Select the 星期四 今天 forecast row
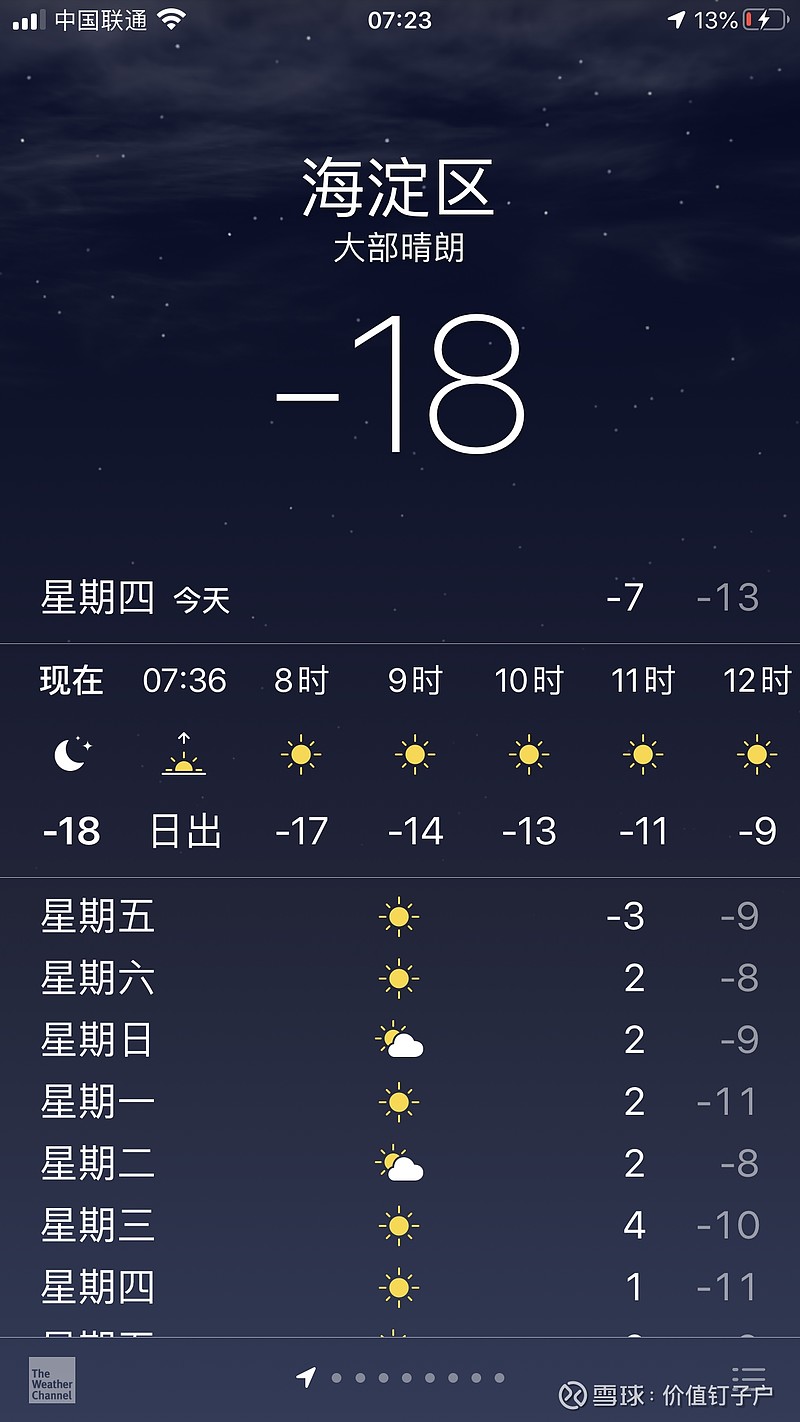 [x=400, y=597]
